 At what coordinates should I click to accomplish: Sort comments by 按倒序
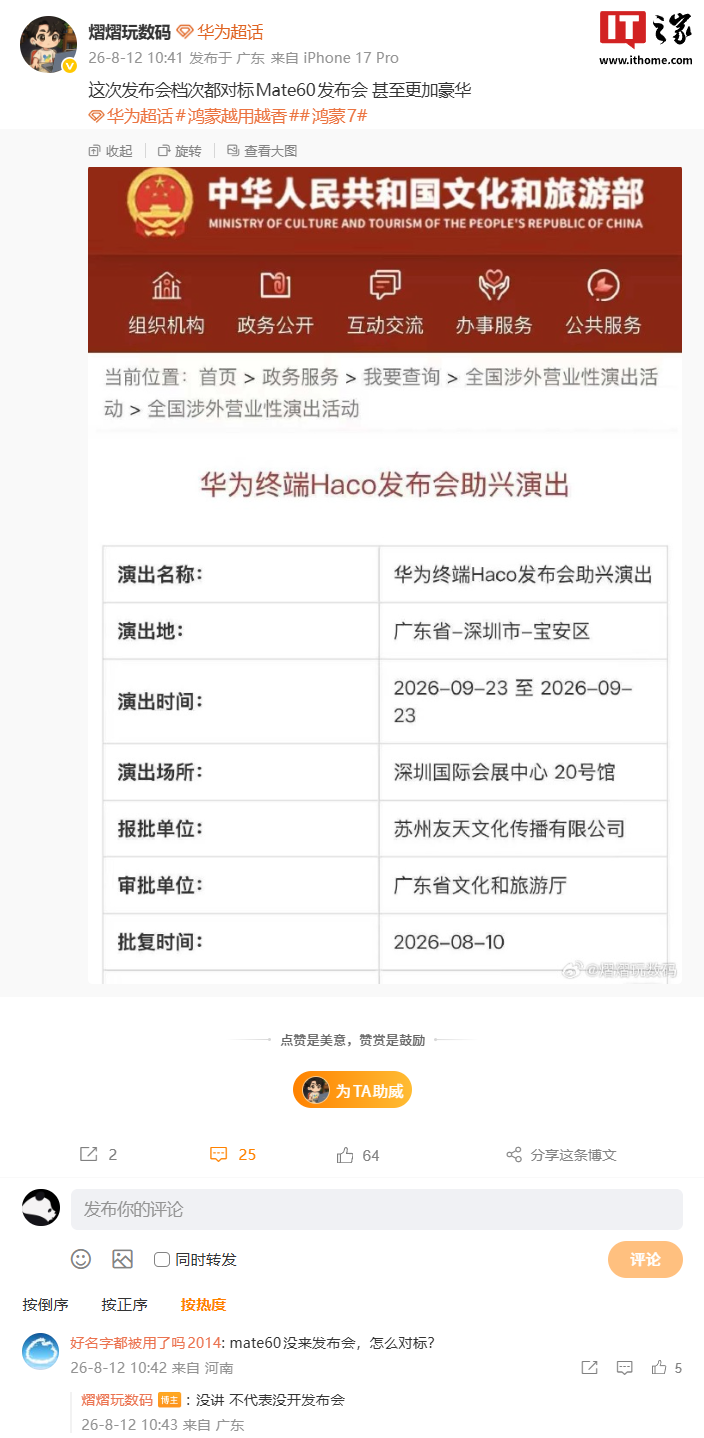click(x=45, y=1304)
